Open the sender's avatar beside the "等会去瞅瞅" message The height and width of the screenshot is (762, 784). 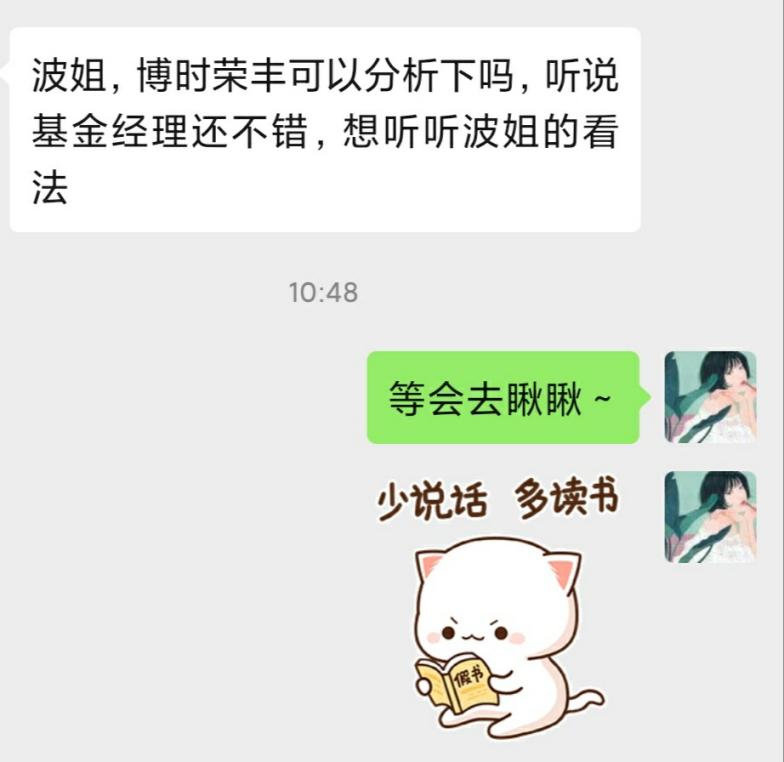[710, 397]
